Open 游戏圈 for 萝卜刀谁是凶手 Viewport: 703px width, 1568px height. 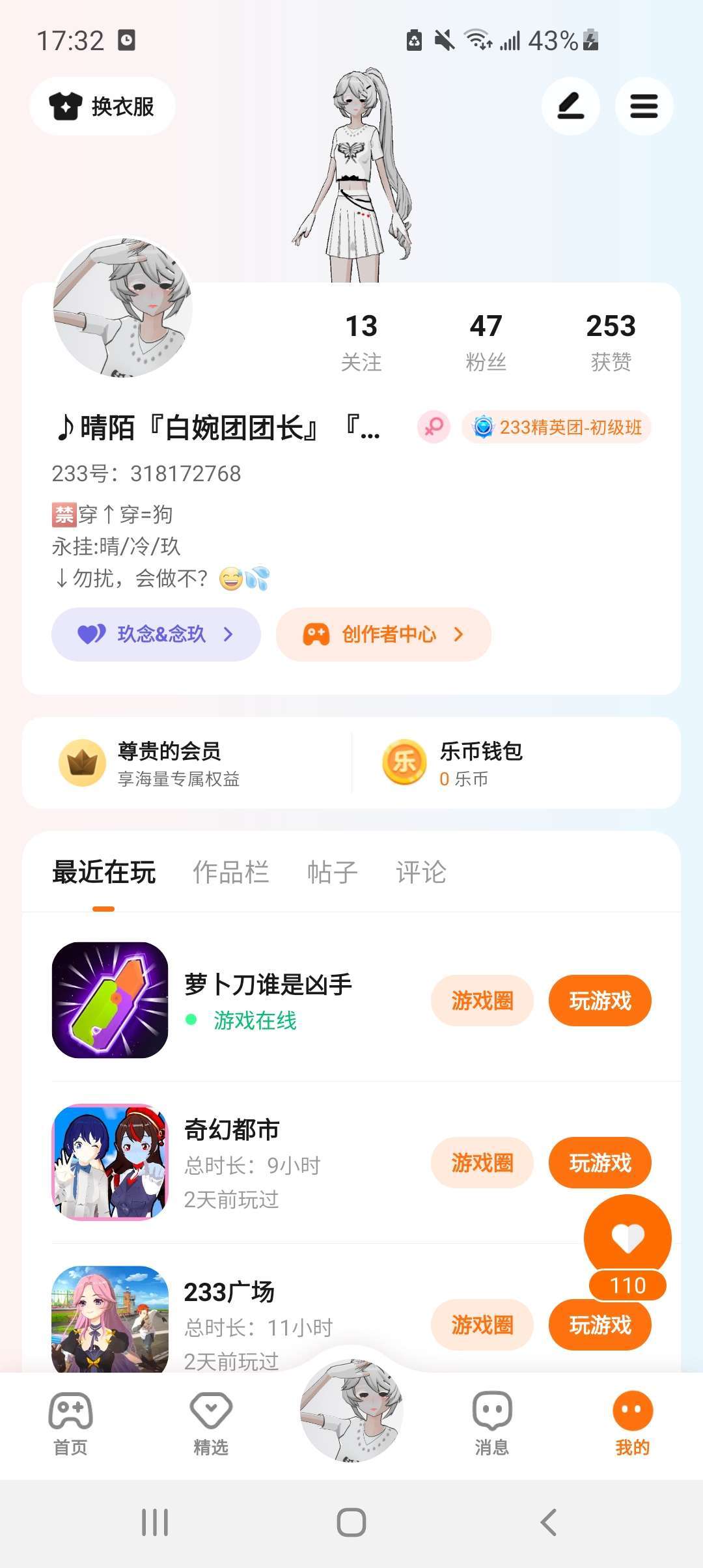[482, 1000]
